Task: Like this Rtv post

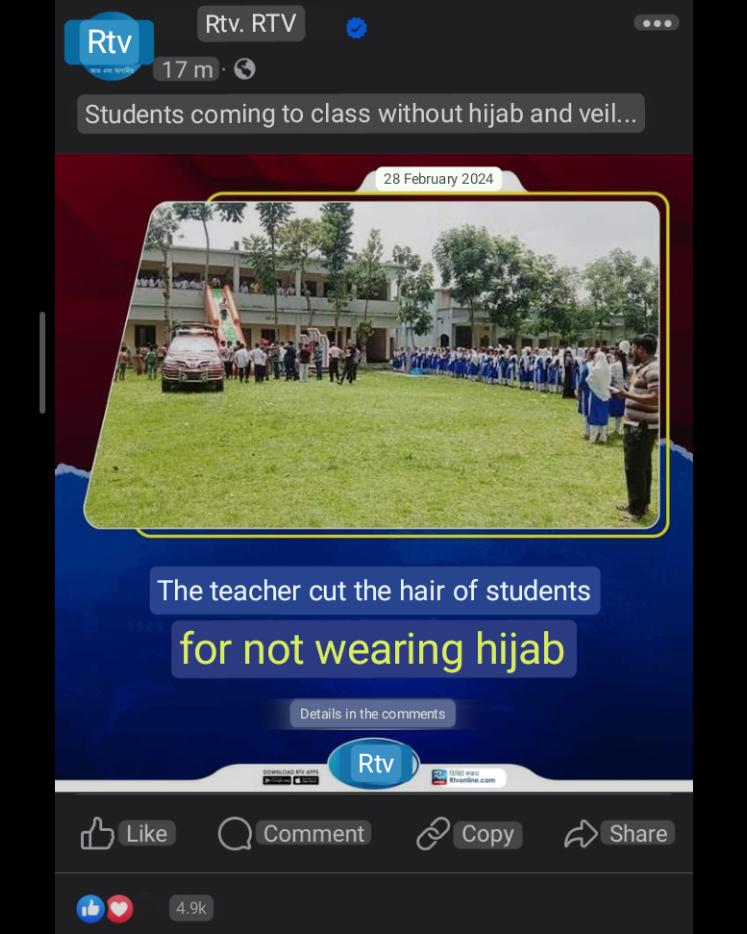Action: click(x=126, y=833)
